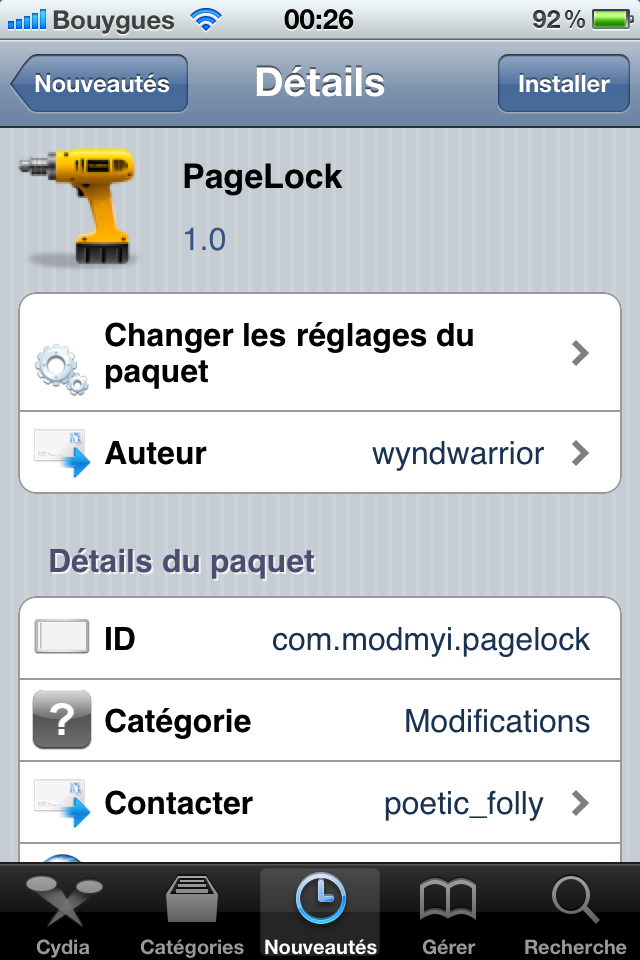
Task: Open the Auteur row for wyndwarrior
Action: [x=320, y=452]
